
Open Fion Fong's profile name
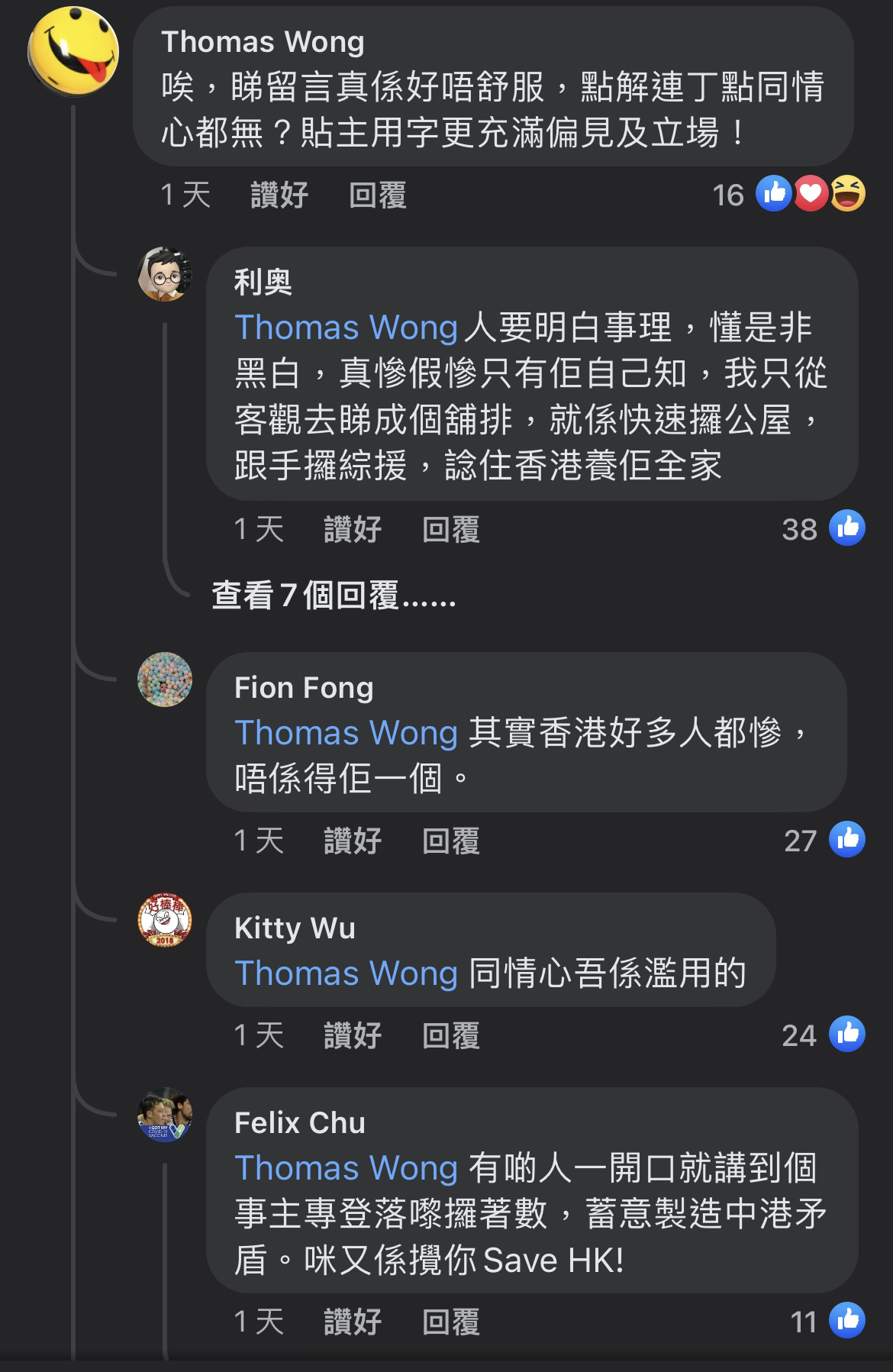[304, 688]
